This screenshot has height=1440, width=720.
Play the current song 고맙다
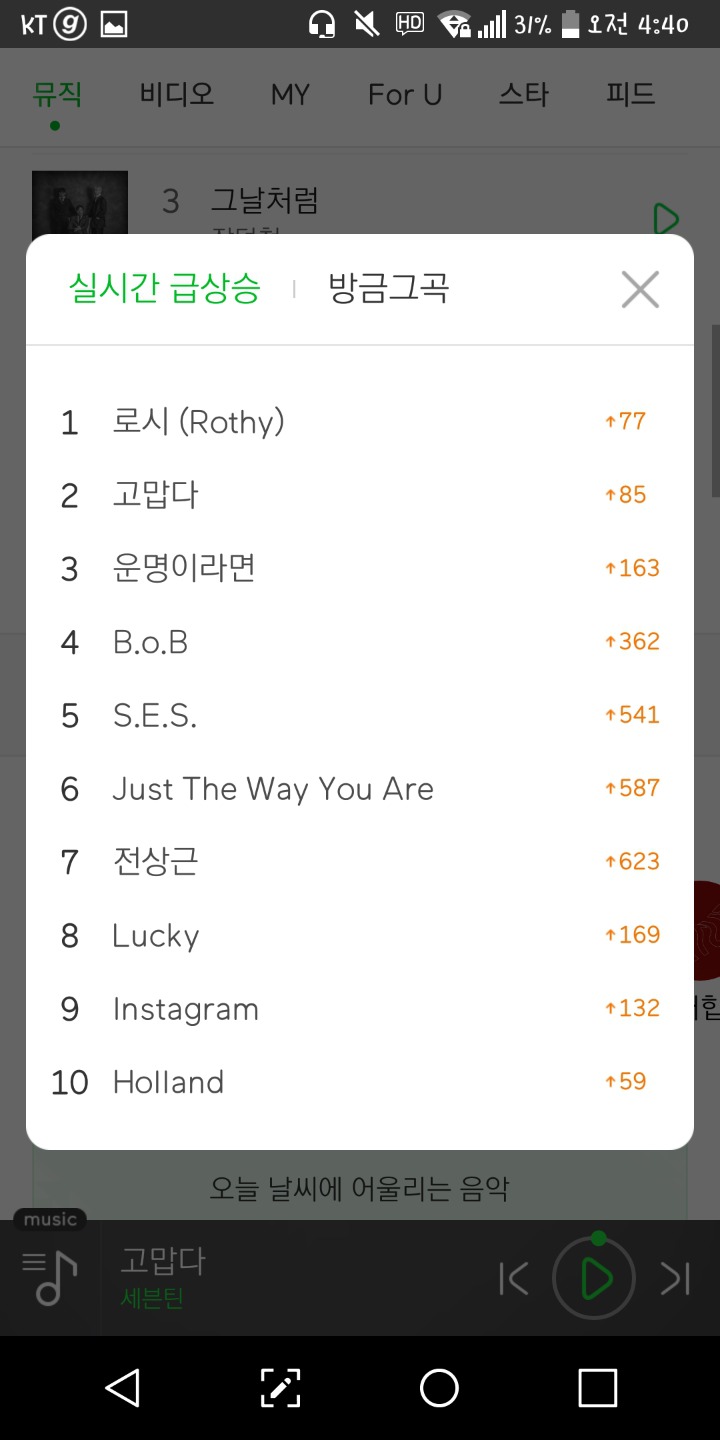pyautogui.click(x=595, y=1278)
